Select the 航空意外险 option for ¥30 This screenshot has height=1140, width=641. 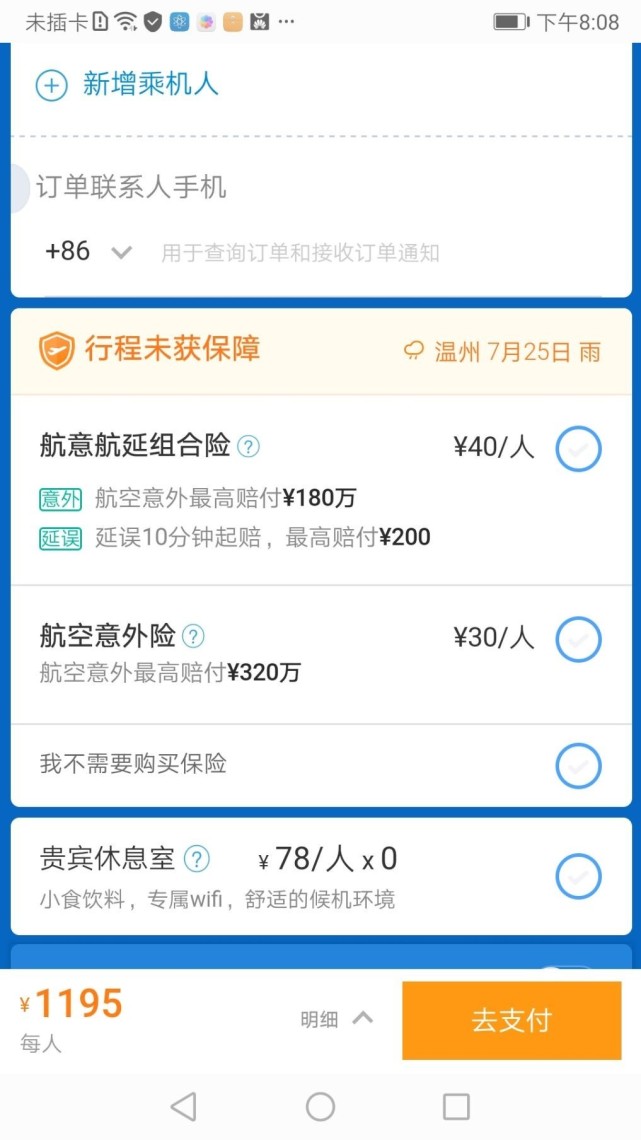click(578, 640)
